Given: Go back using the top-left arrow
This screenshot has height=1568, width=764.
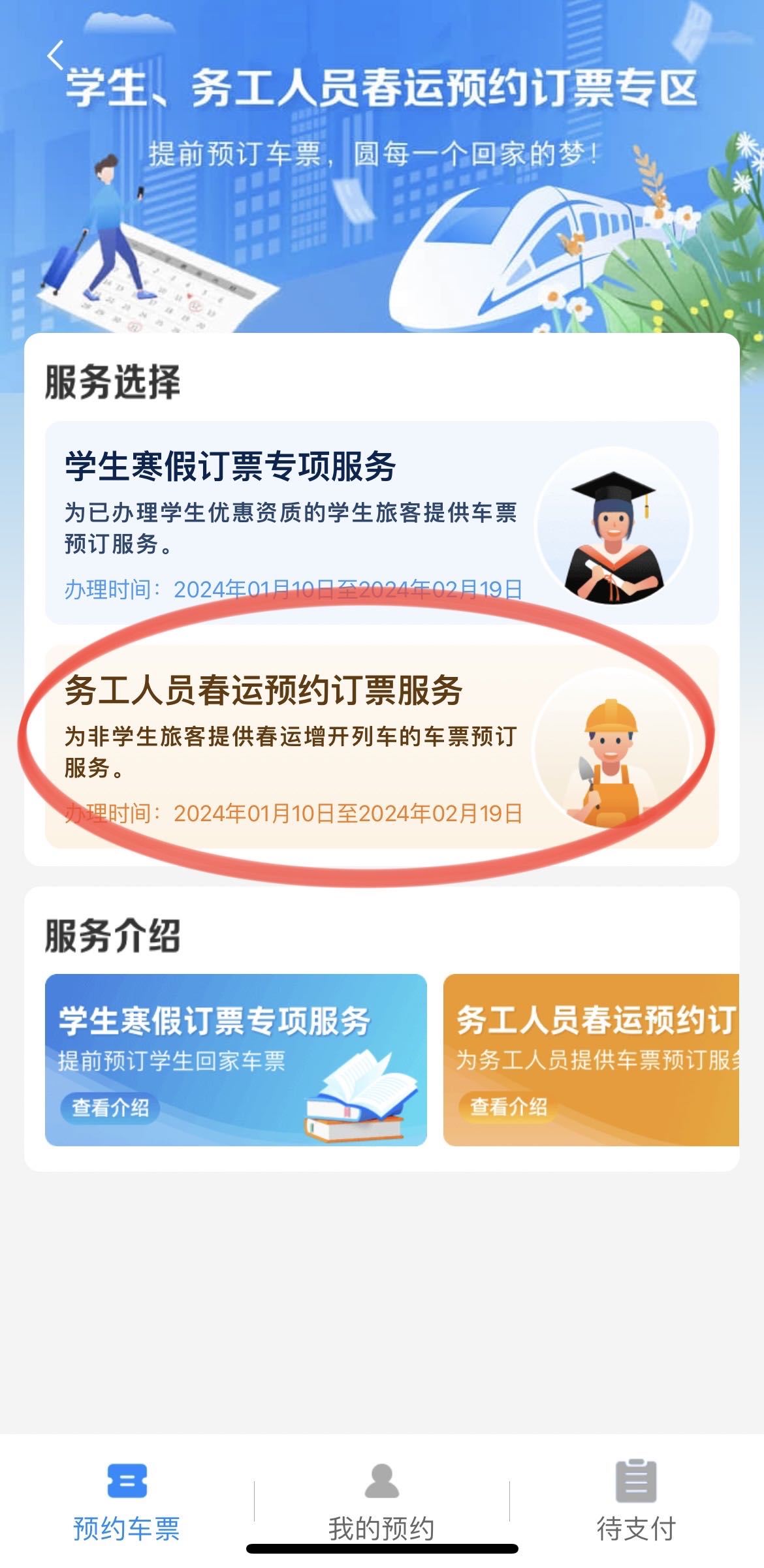Looking at the screenshot, I should pos(56,55).
